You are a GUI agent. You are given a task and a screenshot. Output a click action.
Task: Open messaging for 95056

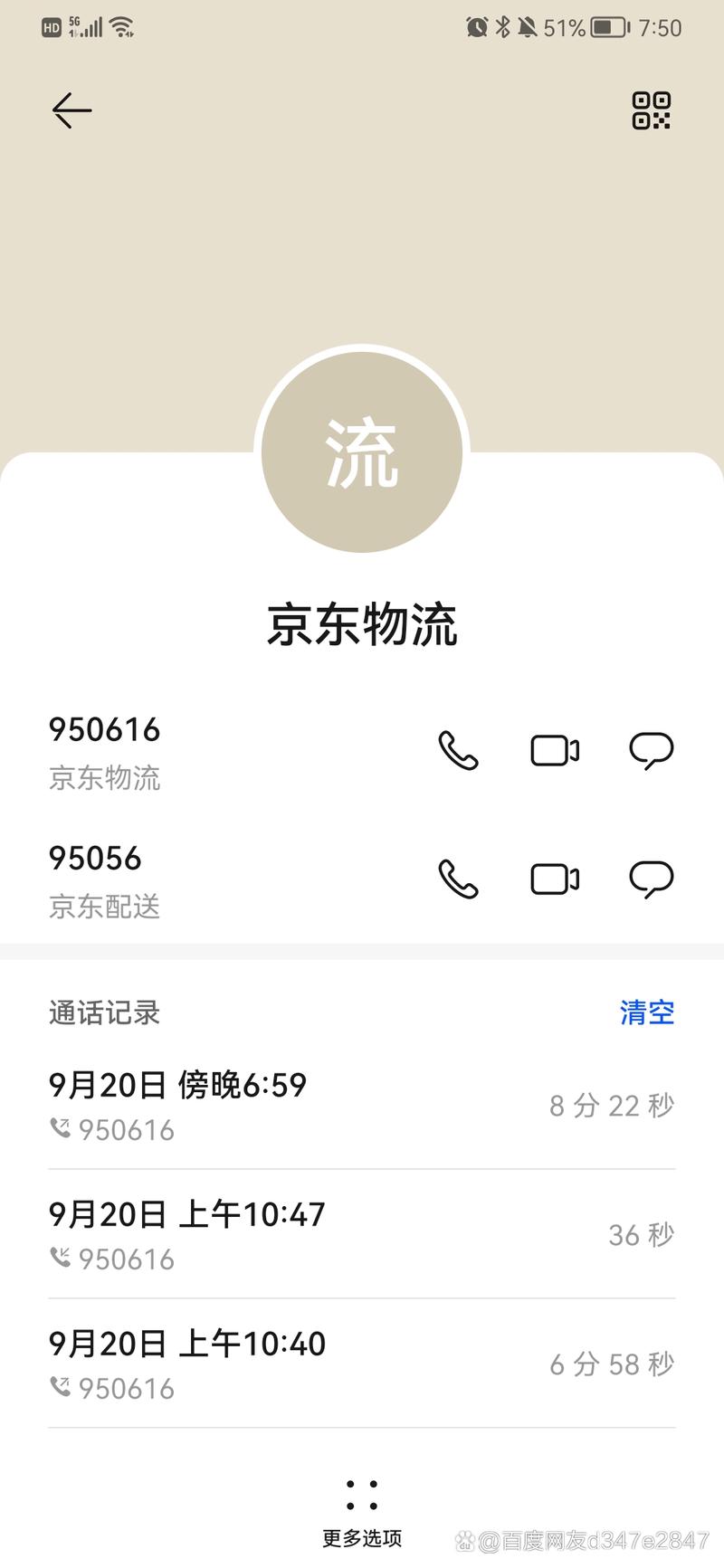point(651,879)
